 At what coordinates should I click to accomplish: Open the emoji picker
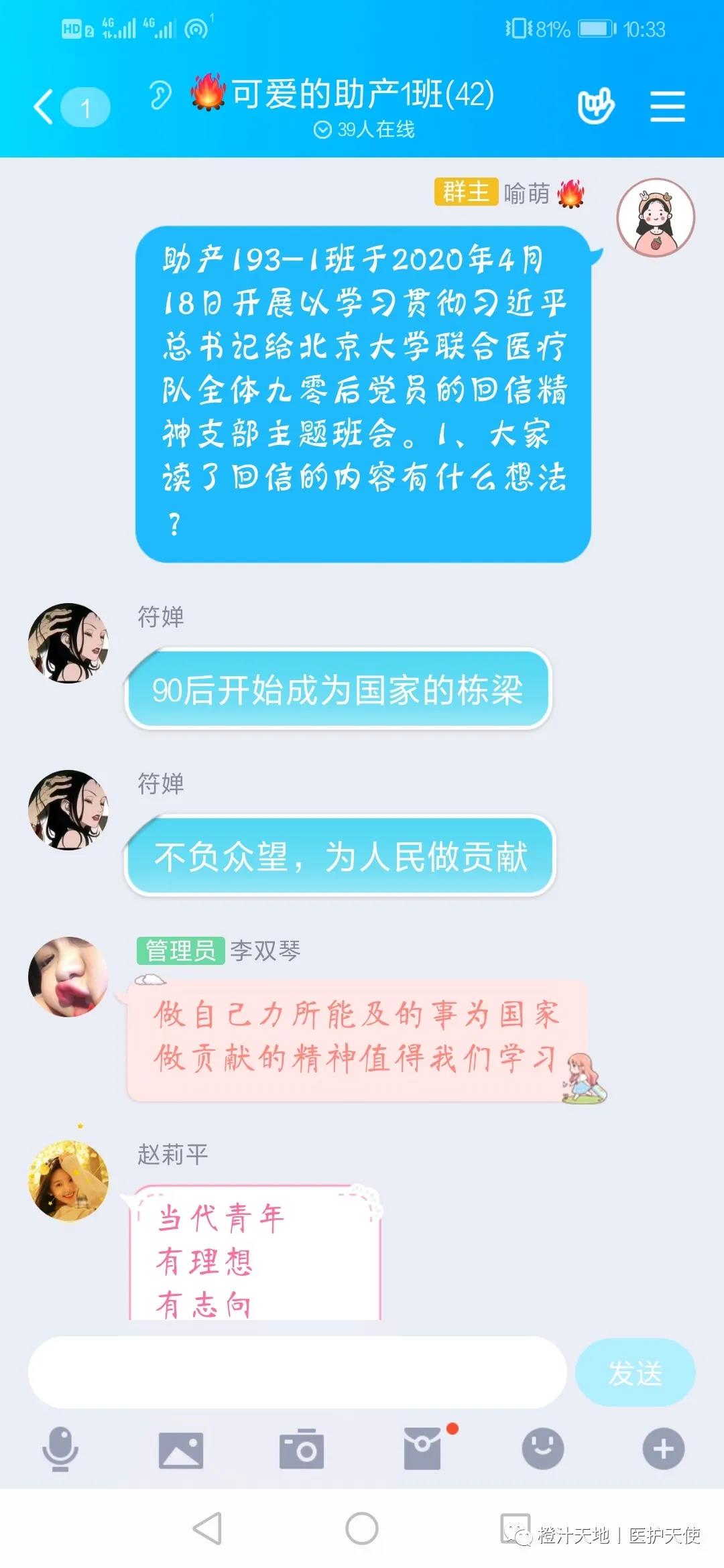point(542,1449)
